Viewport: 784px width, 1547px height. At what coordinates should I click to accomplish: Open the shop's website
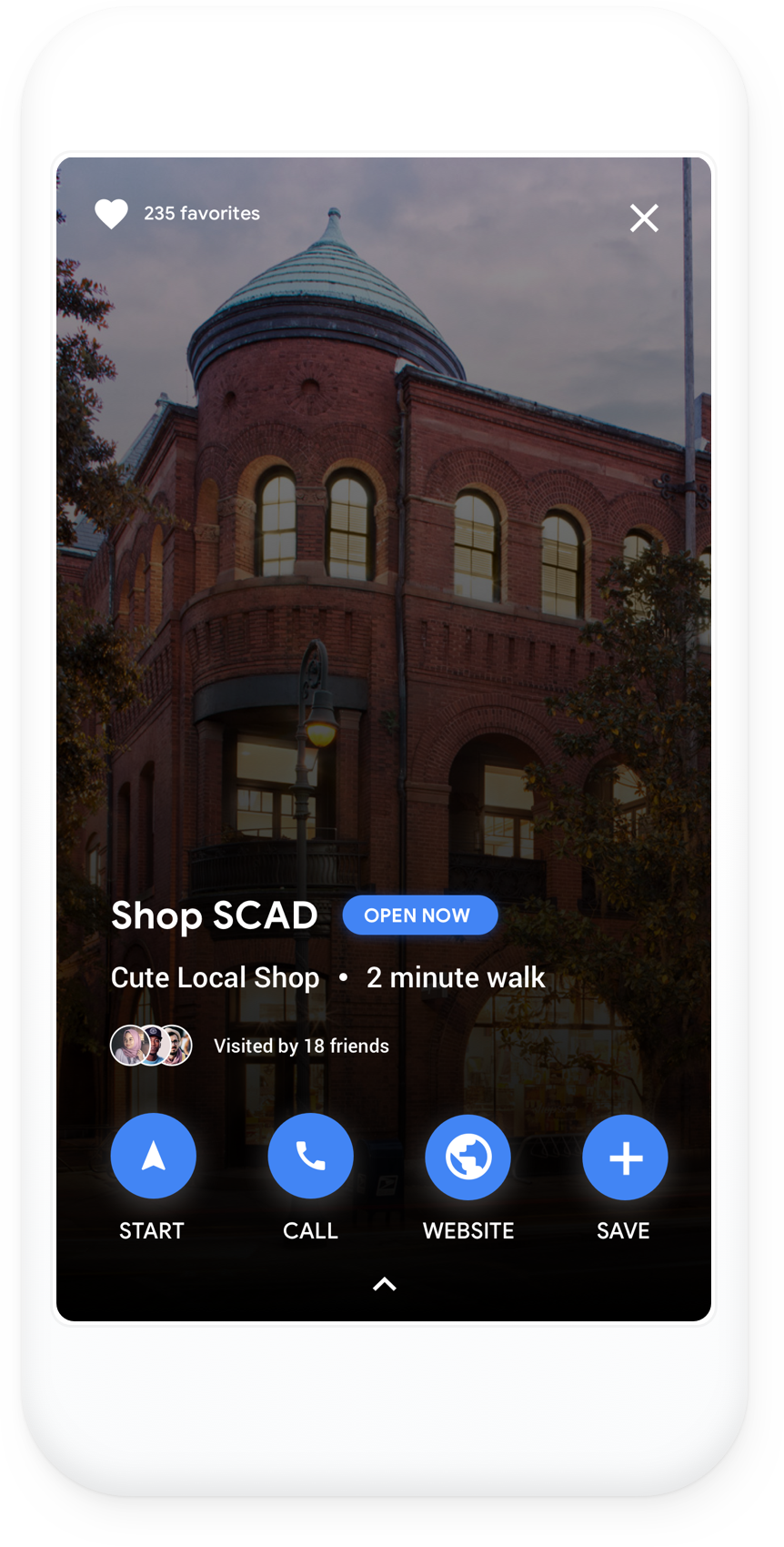click(x=467, y=1158)
